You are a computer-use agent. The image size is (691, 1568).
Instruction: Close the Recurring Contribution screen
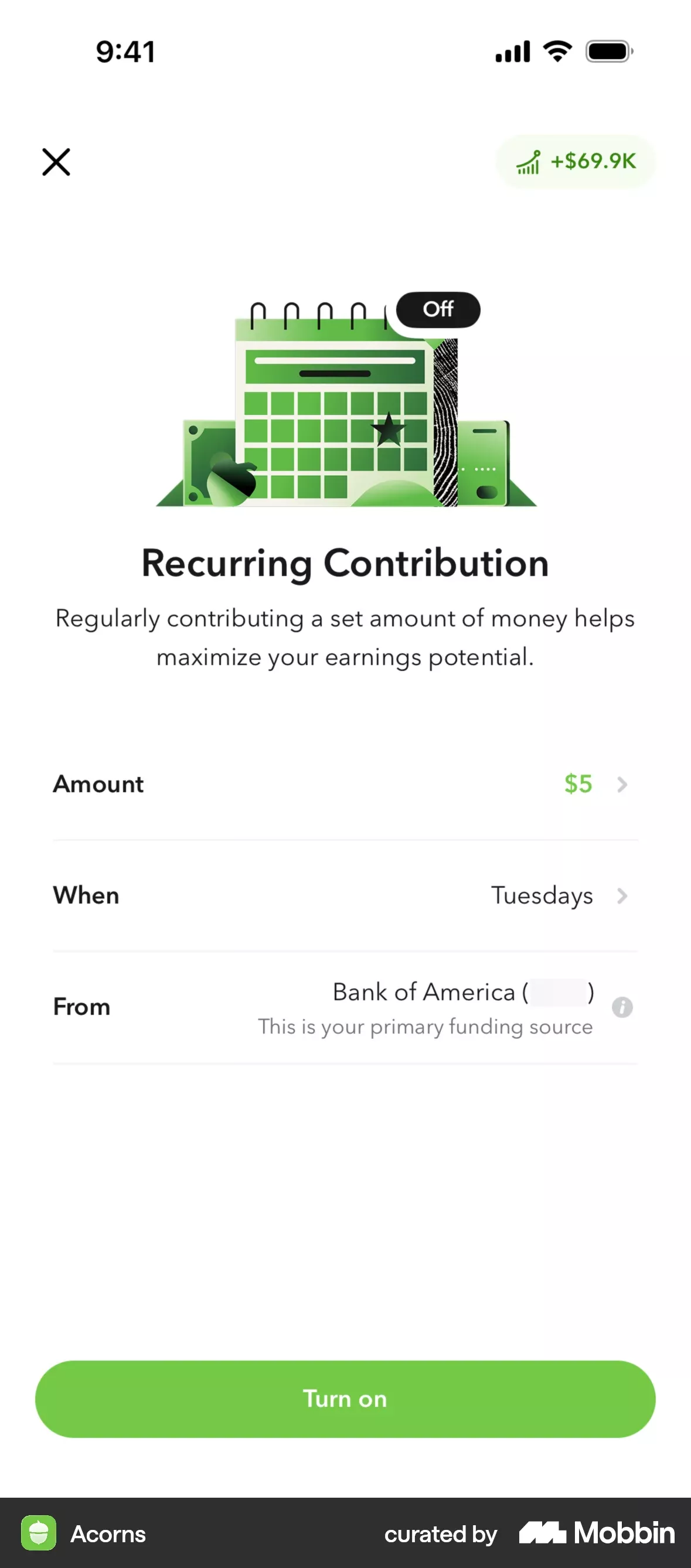(56, 162)
